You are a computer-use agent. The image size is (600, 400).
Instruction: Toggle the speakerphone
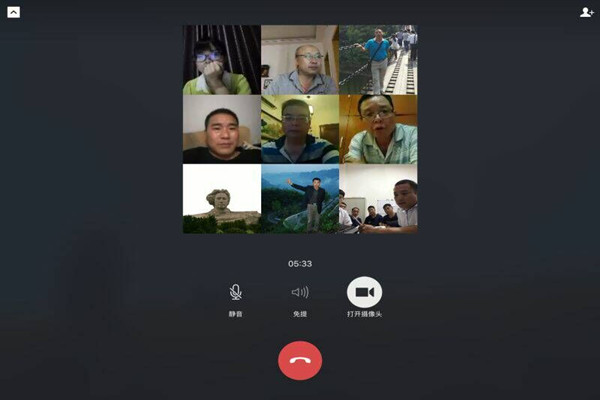300,292
